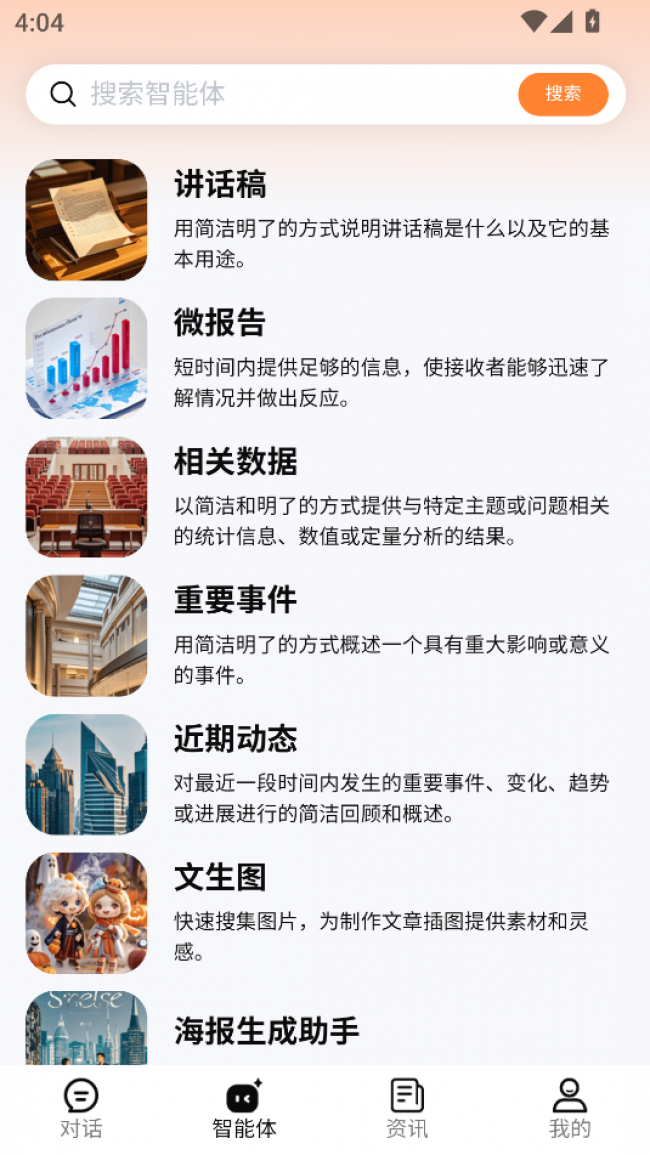
Task: Open the 我的 tab
Action: (569, 1109)
